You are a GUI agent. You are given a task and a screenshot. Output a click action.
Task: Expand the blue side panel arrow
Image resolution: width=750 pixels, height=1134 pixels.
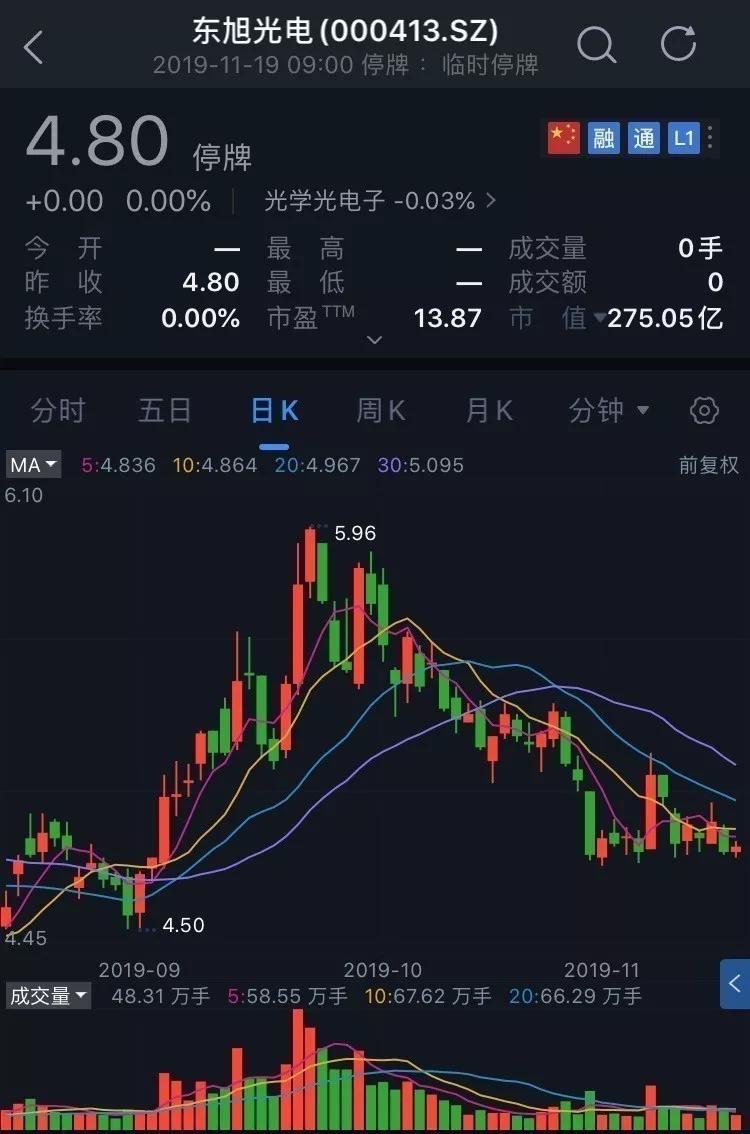[735, 984]
